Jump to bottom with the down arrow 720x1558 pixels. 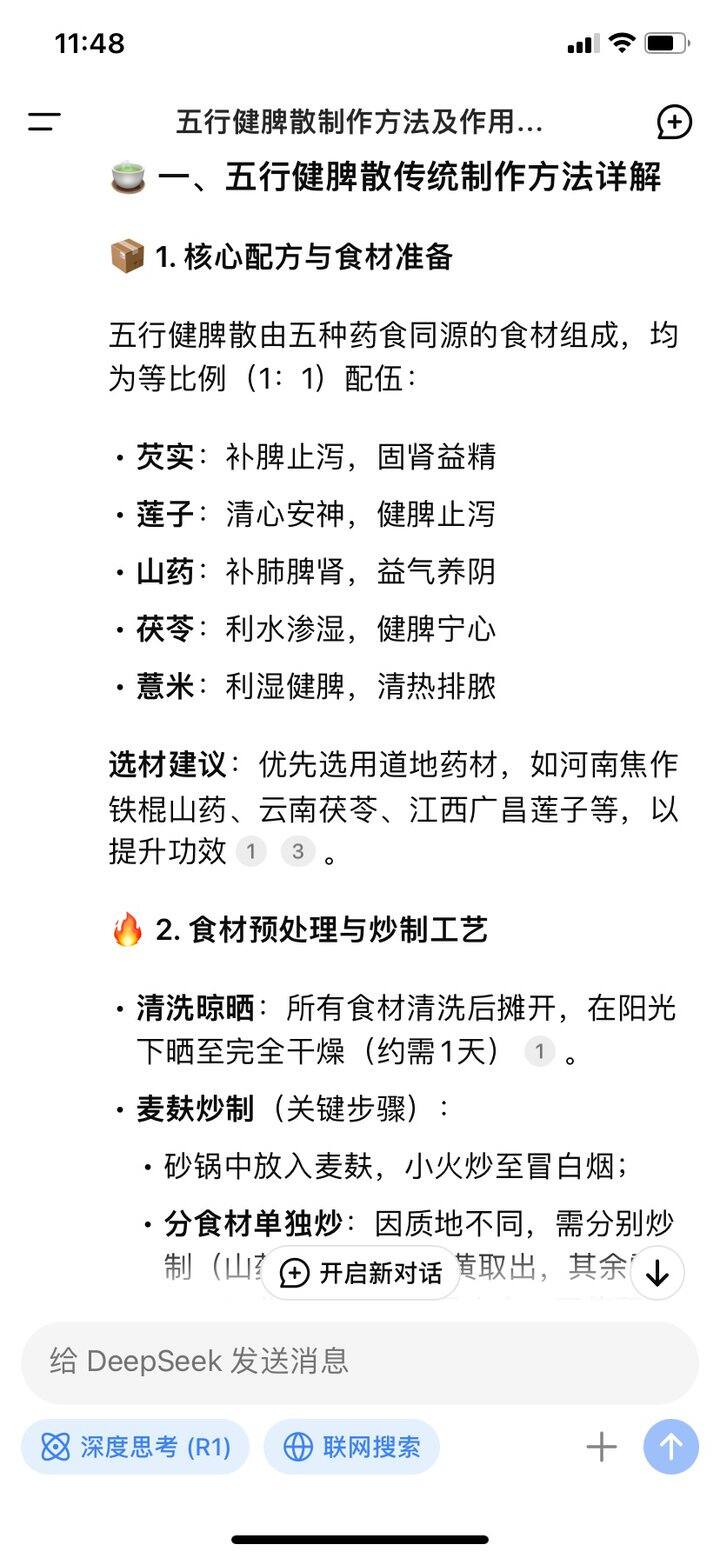658,1273
